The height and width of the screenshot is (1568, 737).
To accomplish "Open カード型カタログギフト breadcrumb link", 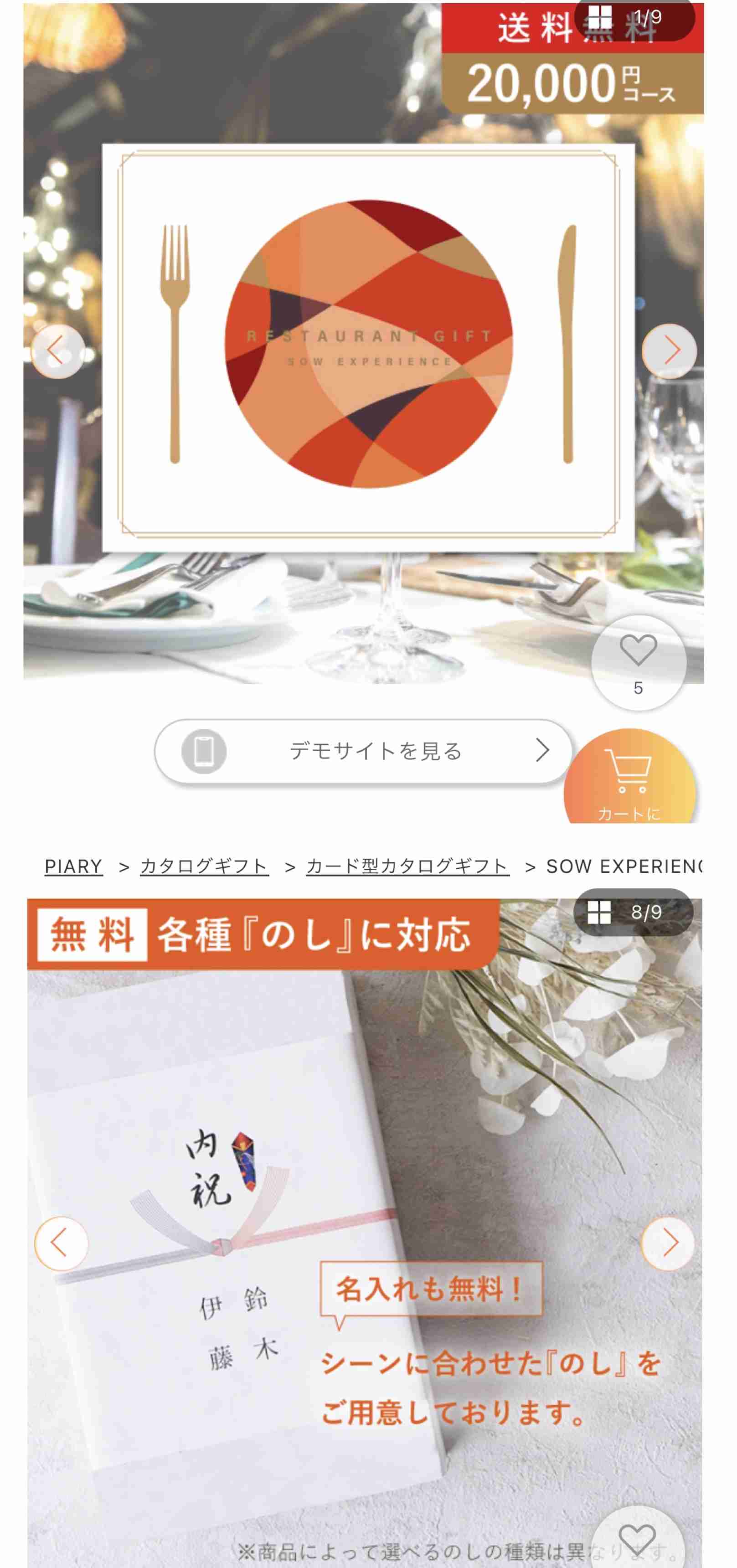I will [x=407, y=866].
